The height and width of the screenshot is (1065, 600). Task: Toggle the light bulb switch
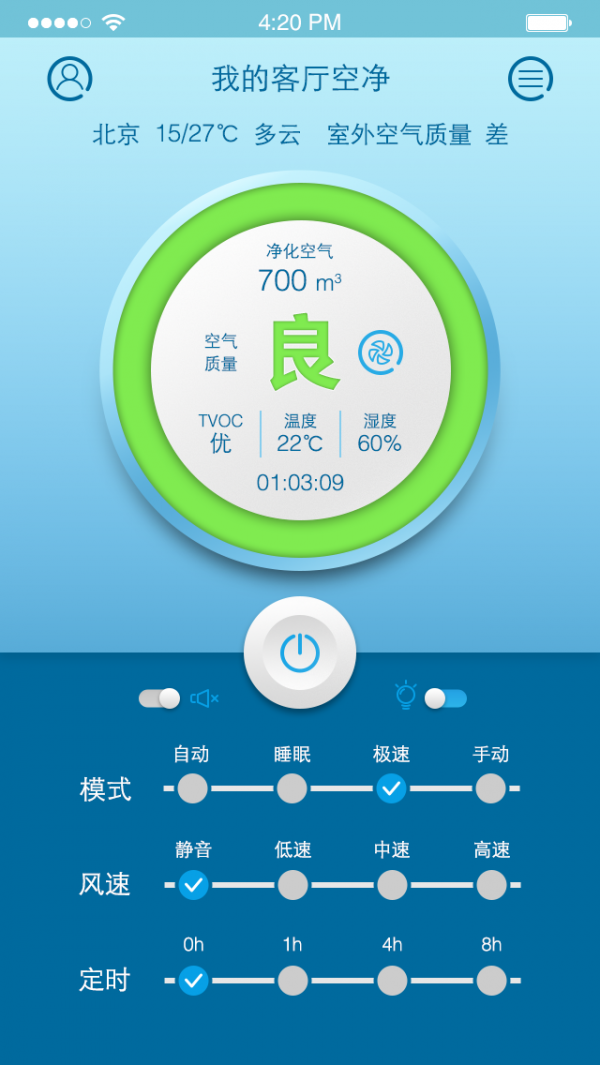coord(445,698)
